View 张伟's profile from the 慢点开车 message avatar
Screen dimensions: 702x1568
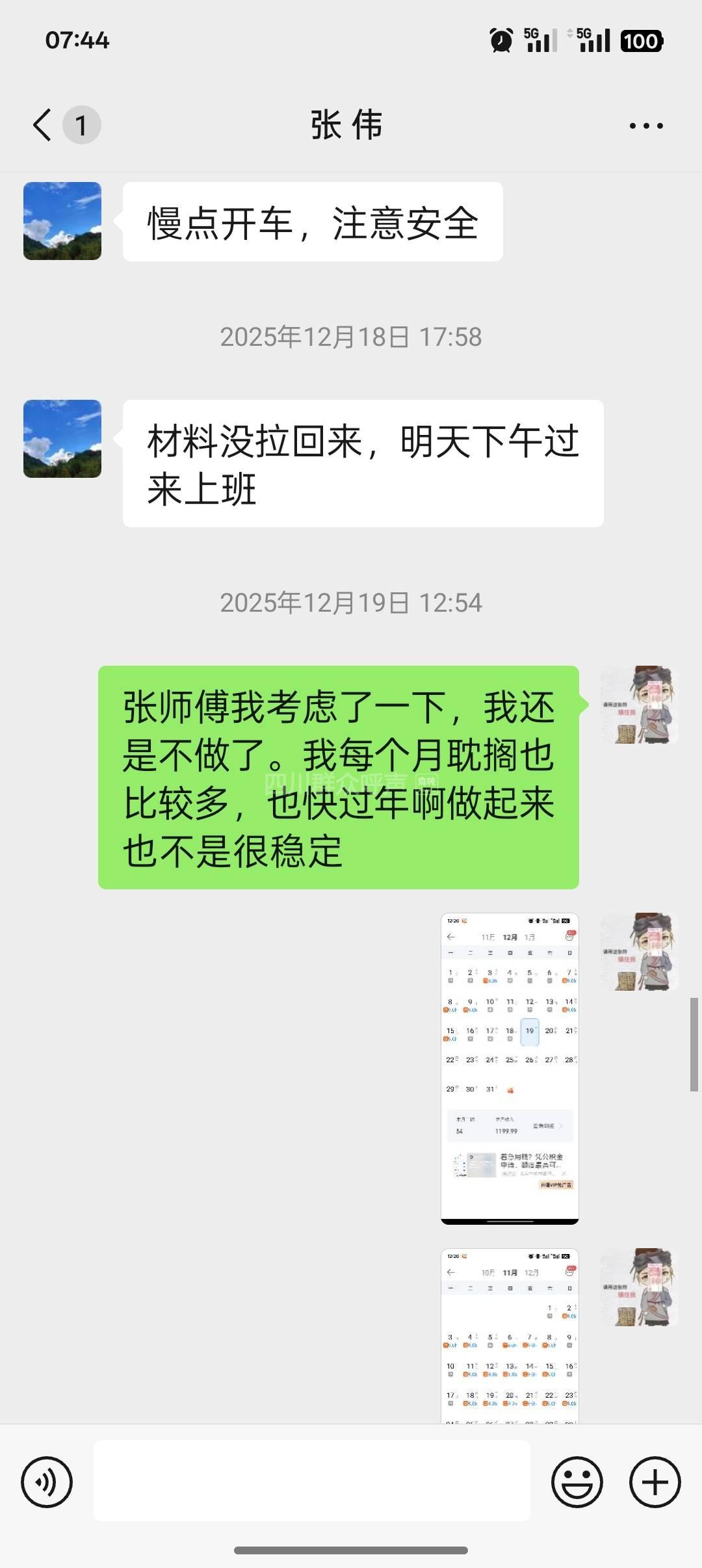pyautogui.click(x=62, y=221)
